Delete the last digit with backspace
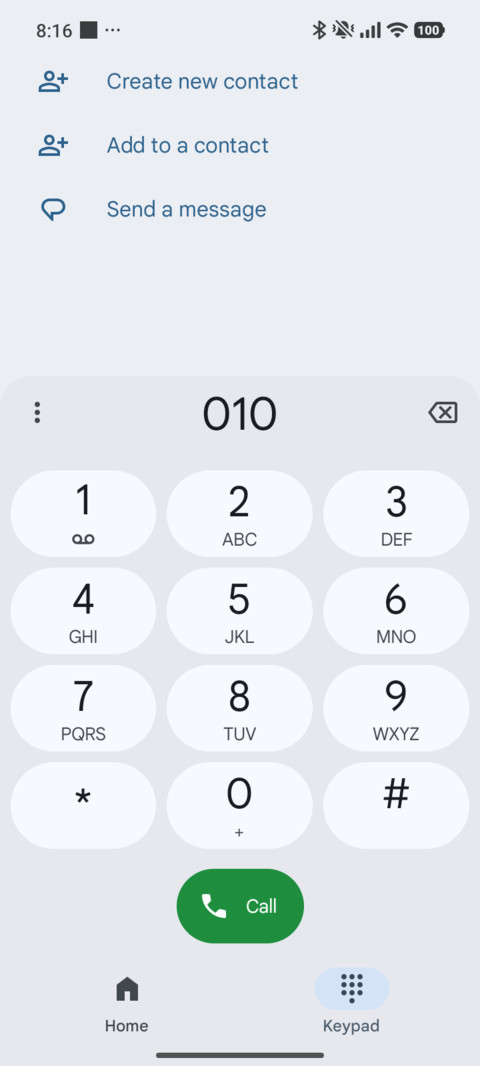This screenshot has width=480, height=1066. click(x=443, y=413)
